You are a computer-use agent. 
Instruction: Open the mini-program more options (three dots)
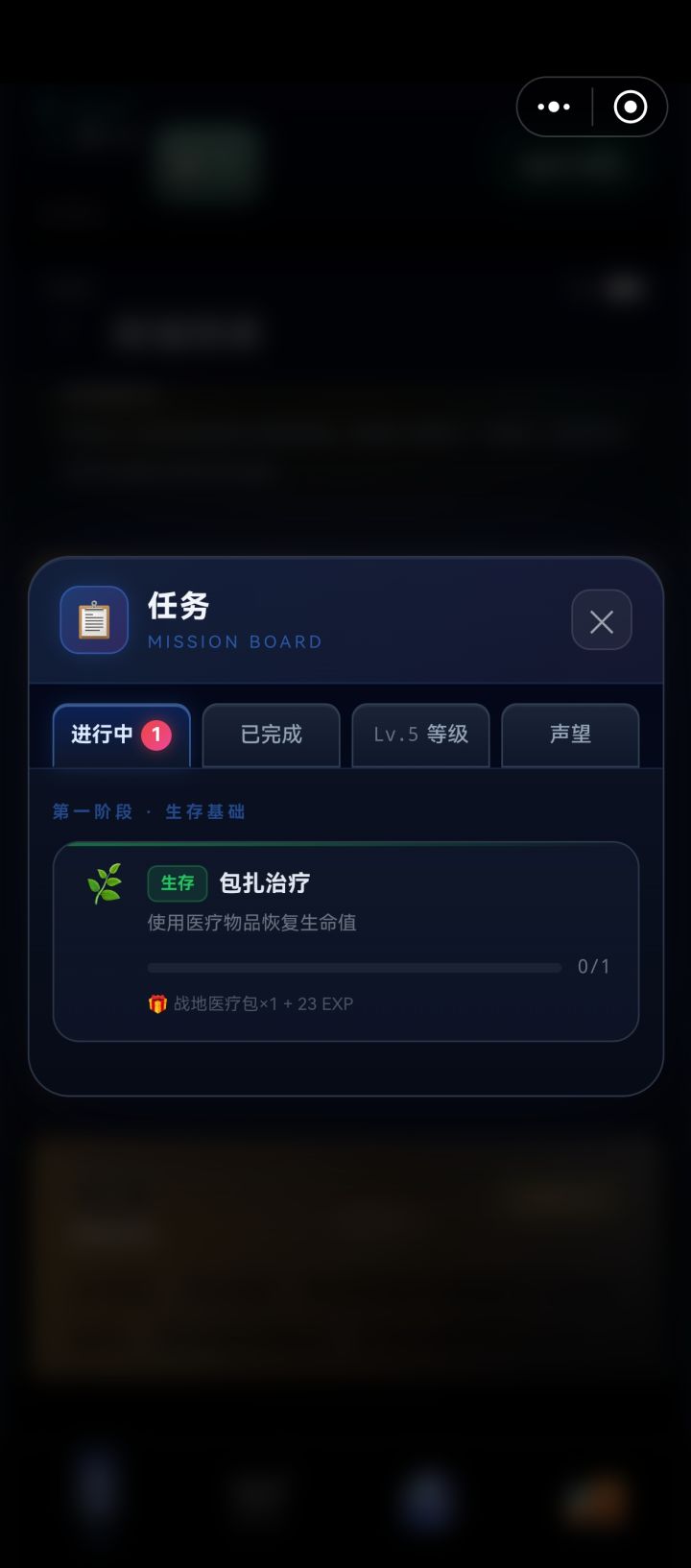pyautogui.click(x=555, y=107)
